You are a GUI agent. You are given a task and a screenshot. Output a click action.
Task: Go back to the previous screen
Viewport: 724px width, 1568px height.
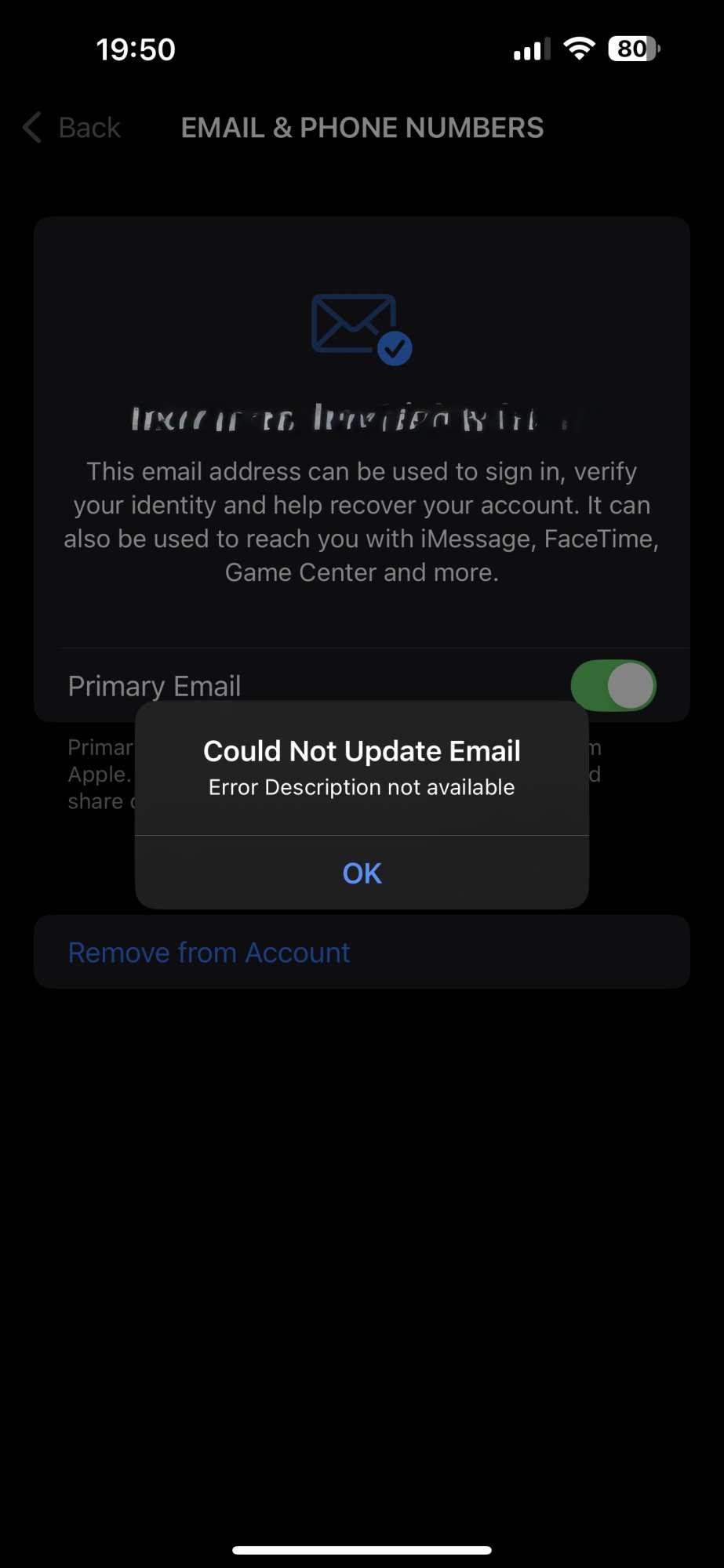[72, 128]
